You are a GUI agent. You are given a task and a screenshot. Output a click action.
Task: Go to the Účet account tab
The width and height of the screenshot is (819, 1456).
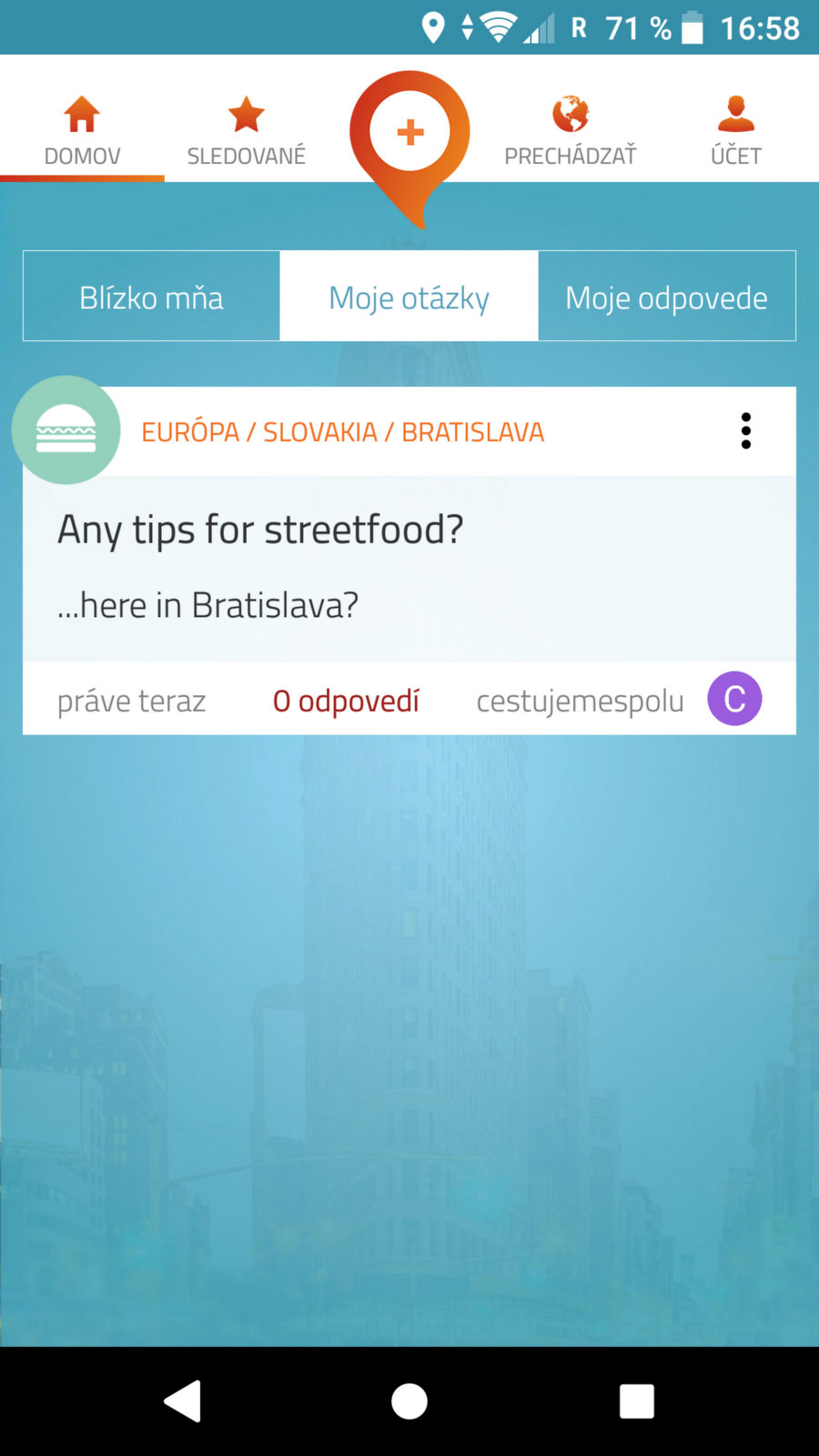tap(735, 130)
